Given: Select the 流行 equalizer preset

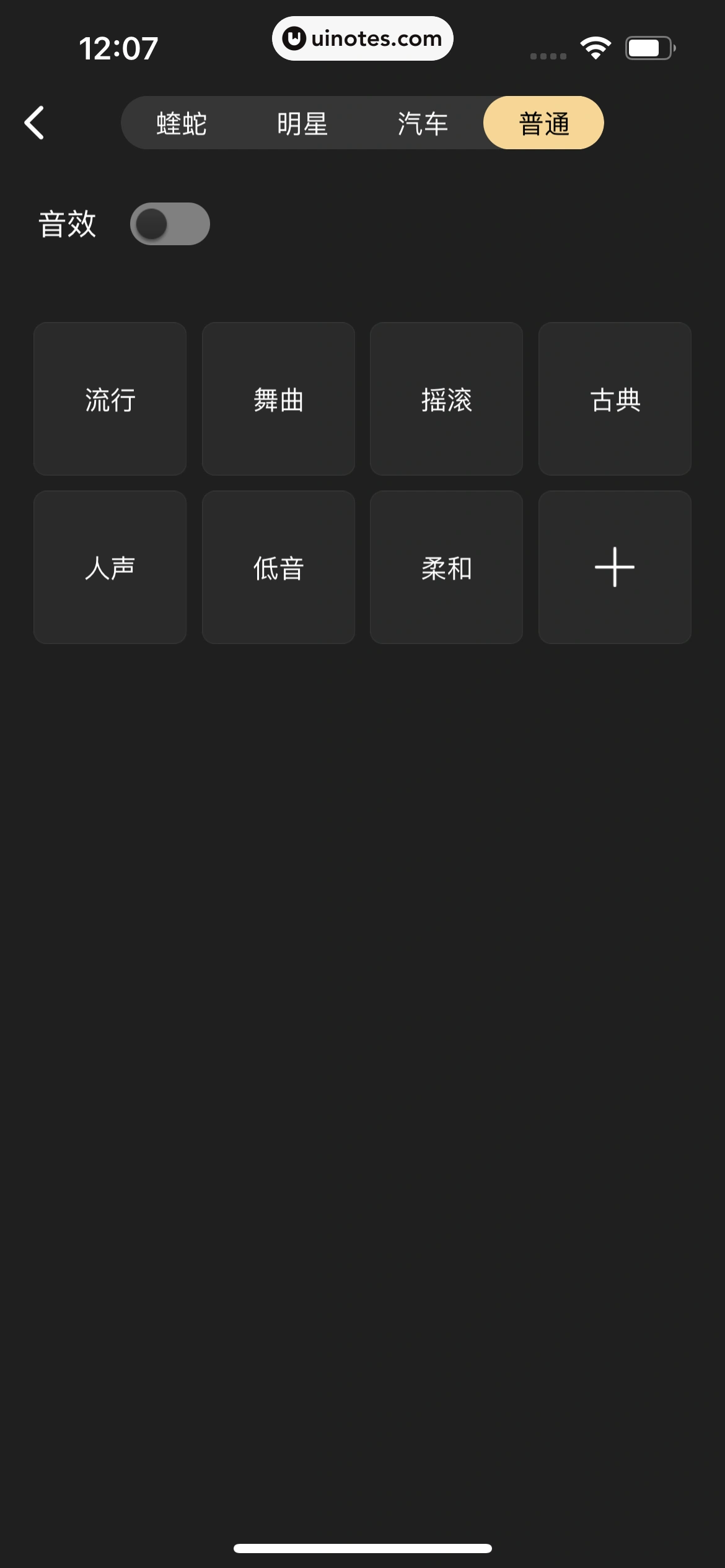Looking at the screenshot, I should [x=110, y=398].
